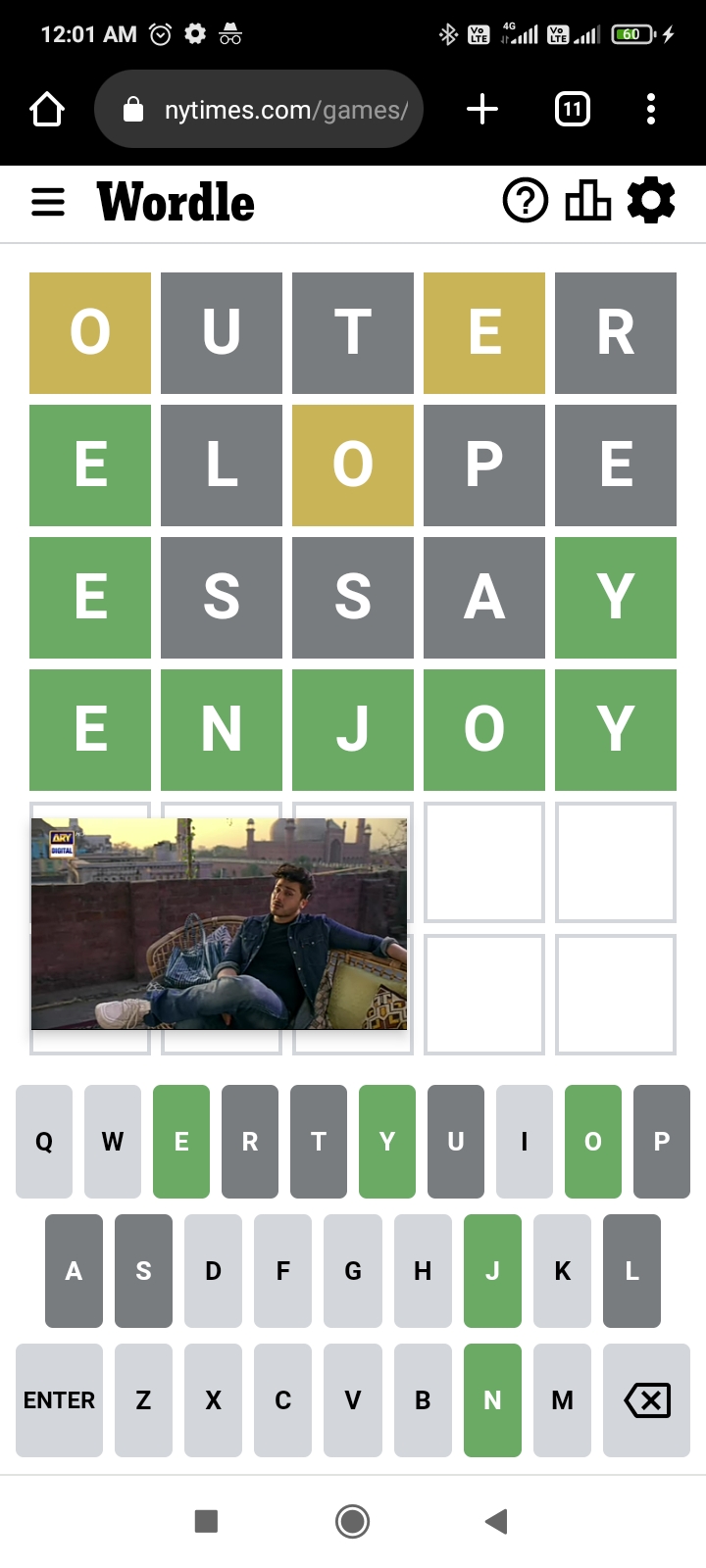Choose the letter M key
Viewport: 706px width, 1568px height.
point(562,1400)
